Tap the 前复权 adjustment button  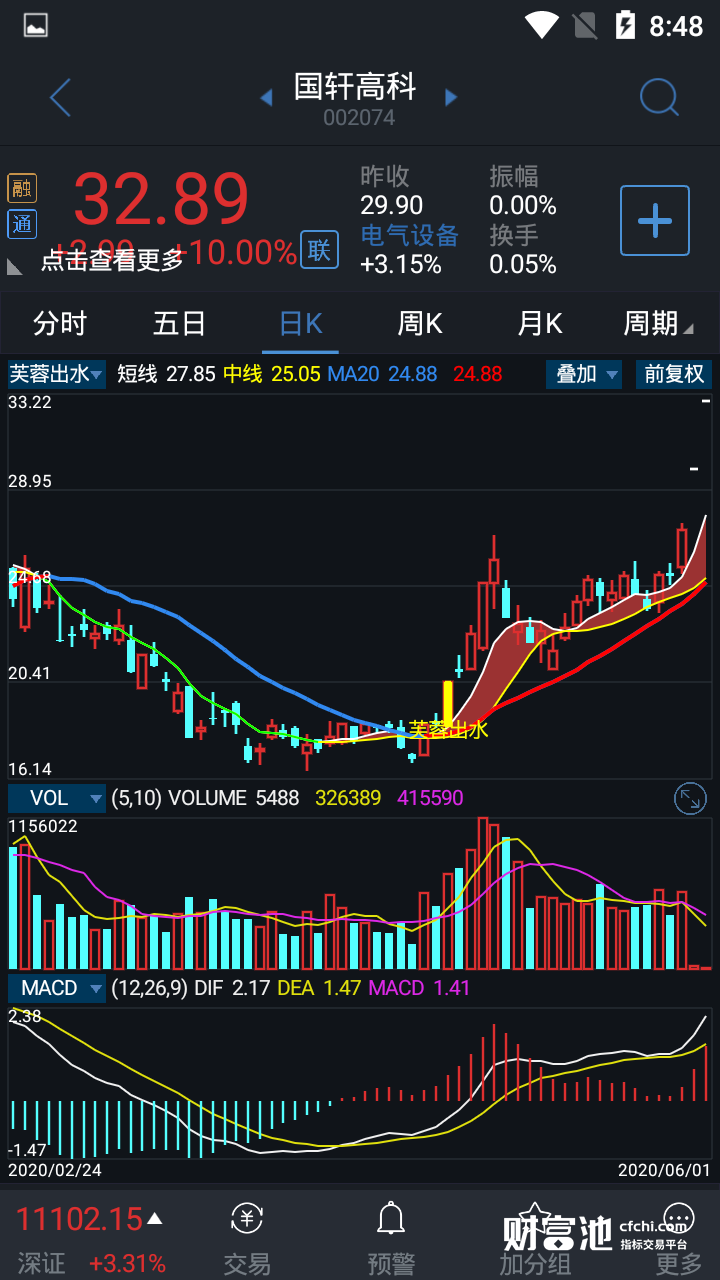(674, 374)
